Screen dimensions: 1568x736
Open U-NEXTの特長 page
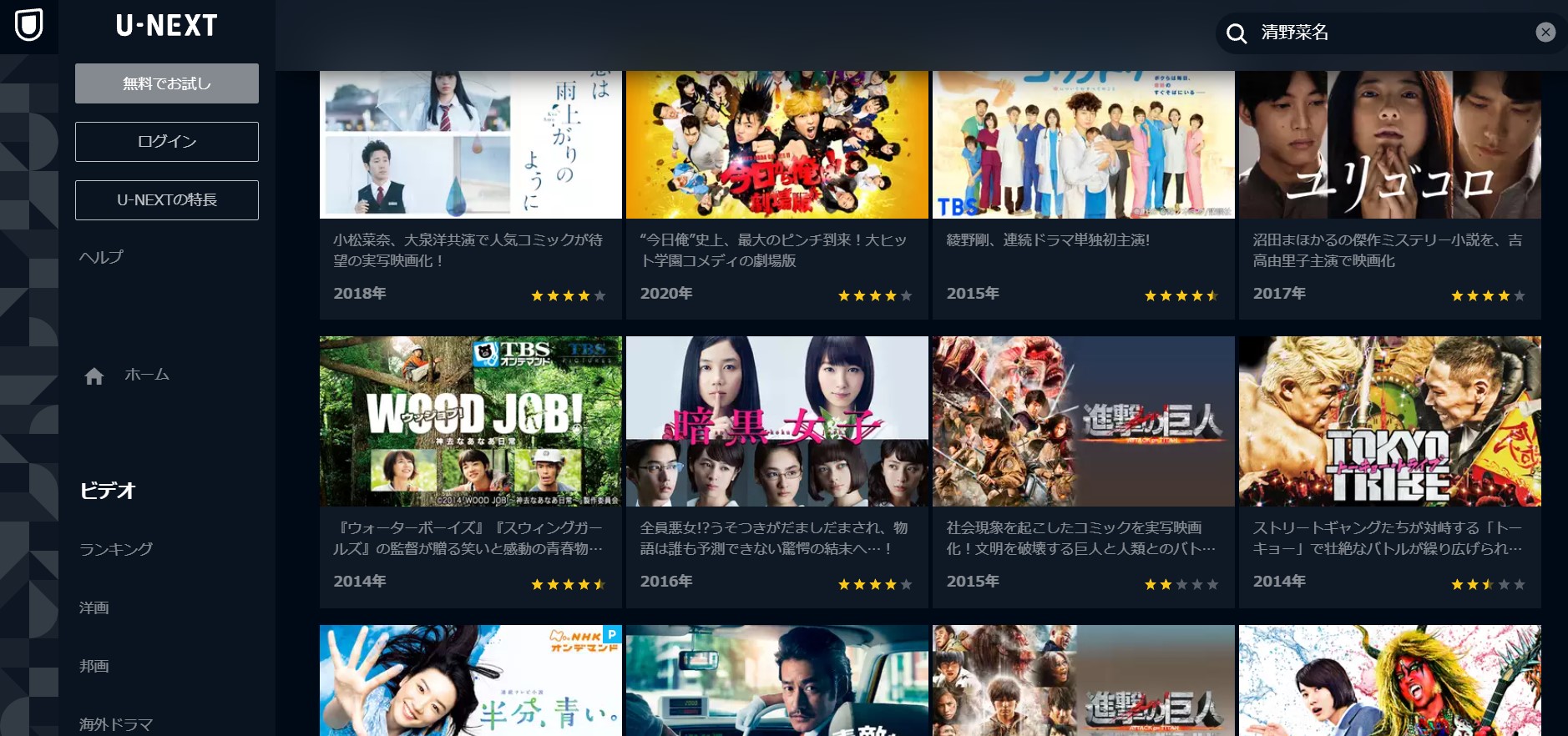[x=166, y=200]
